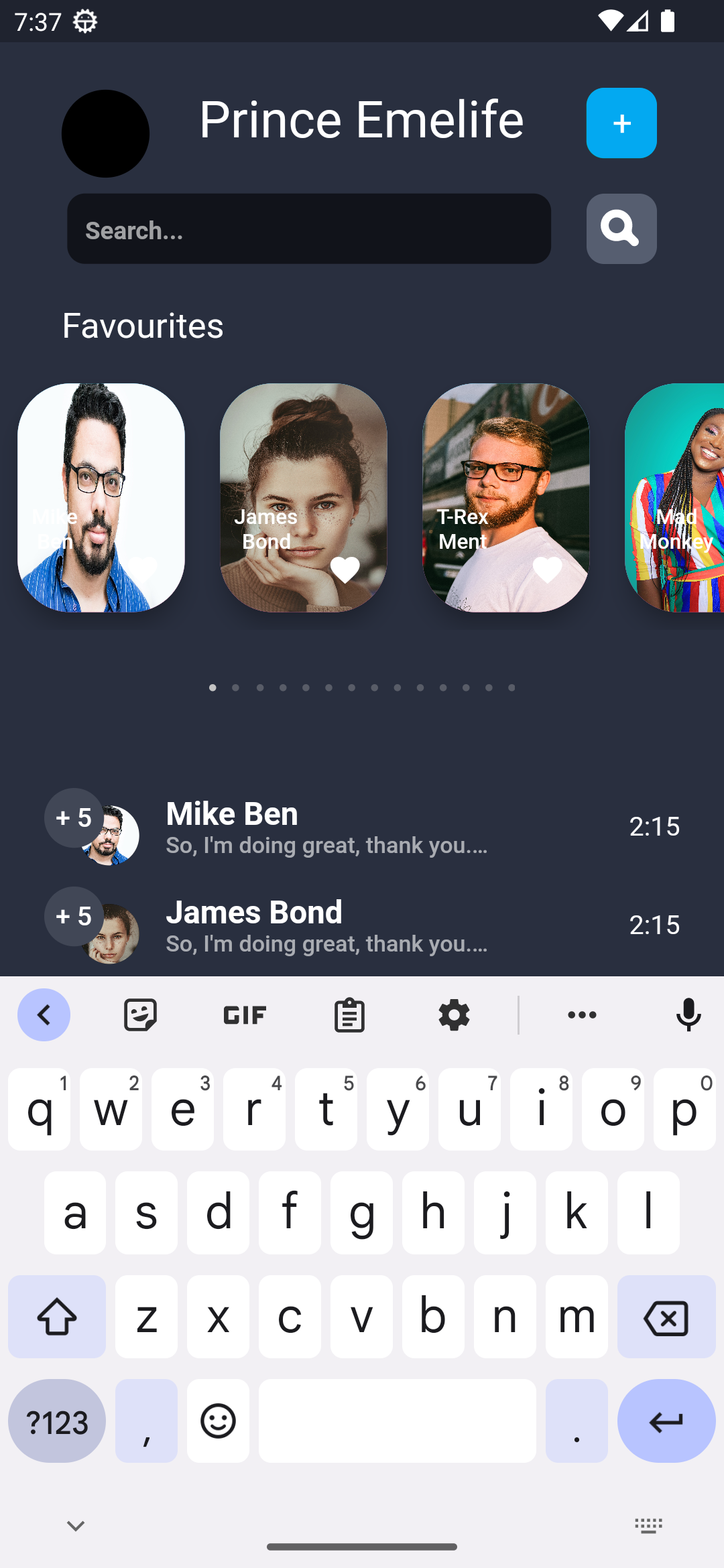Open the GIF picker
This screenshot has height=1568, width=724.
[x=243, y=1015]
